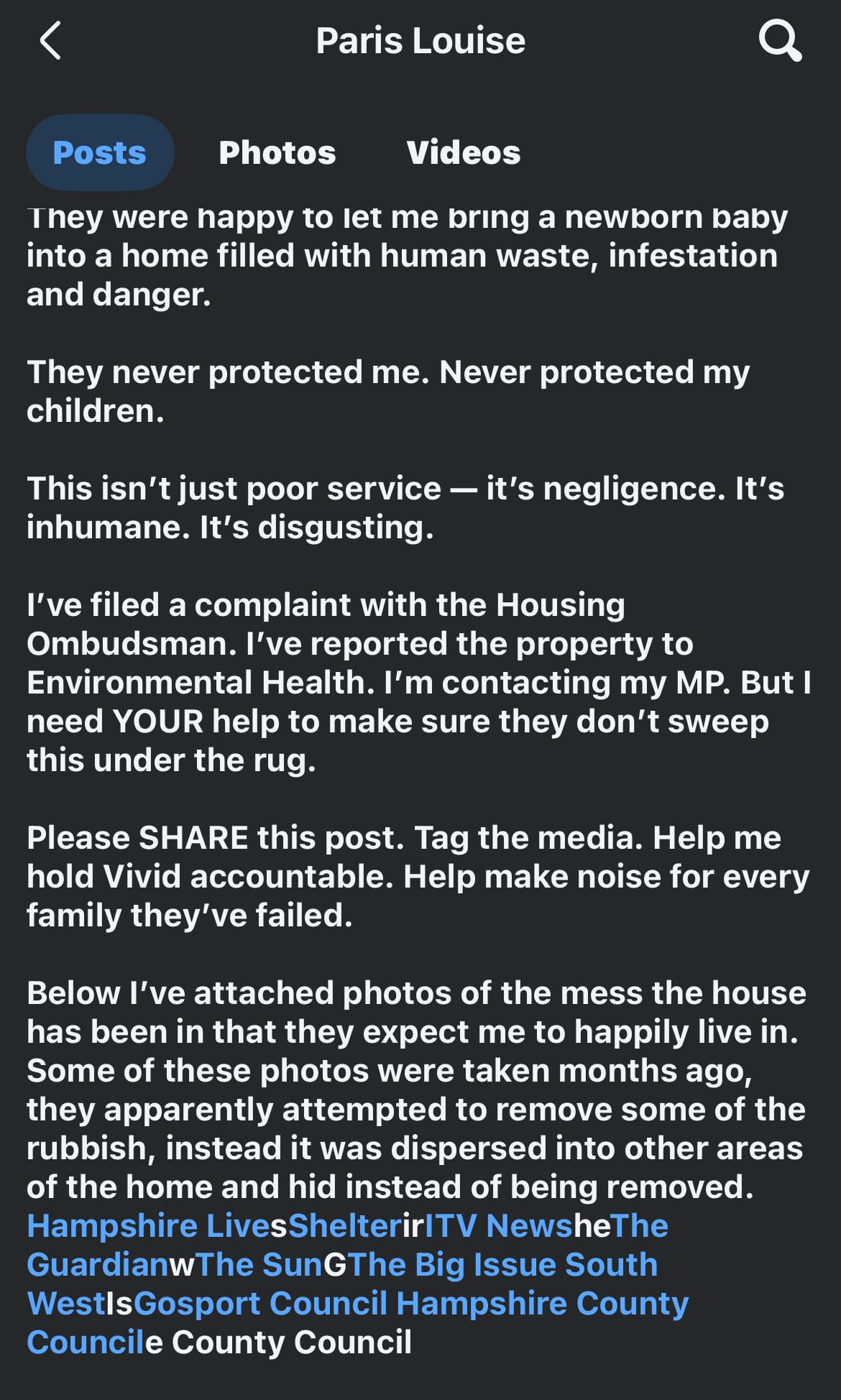Open Hampshire County Council tagged page
This screenshot has height=1400, width=841.
click(x=543, y=1303)
